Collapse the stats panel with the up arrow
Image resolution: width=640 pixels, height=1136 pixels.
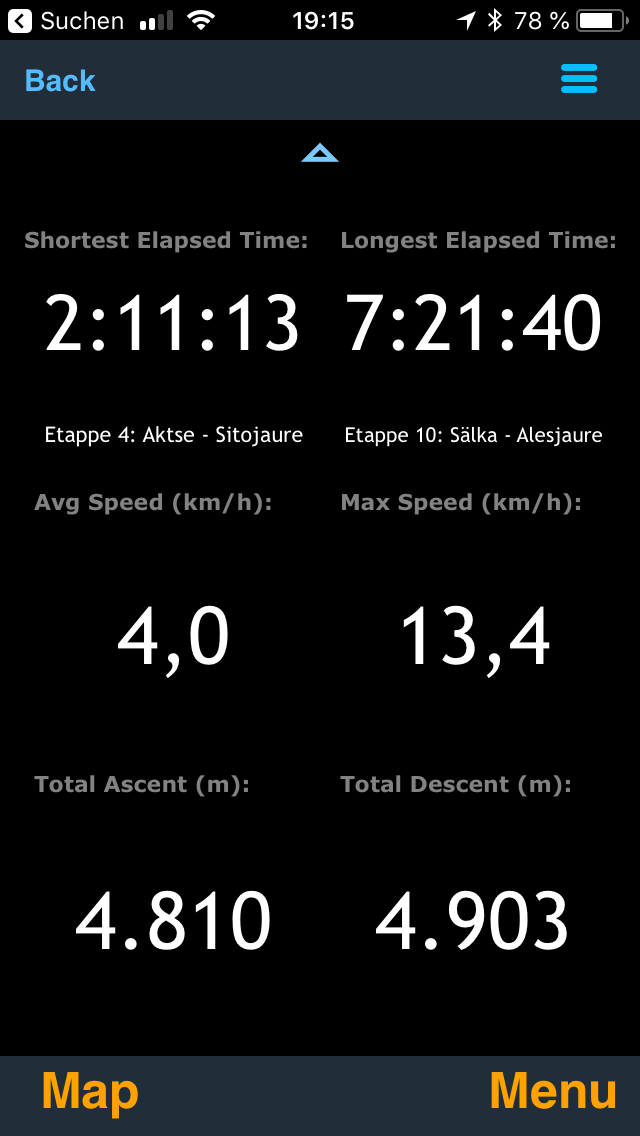tap(320, 153)
